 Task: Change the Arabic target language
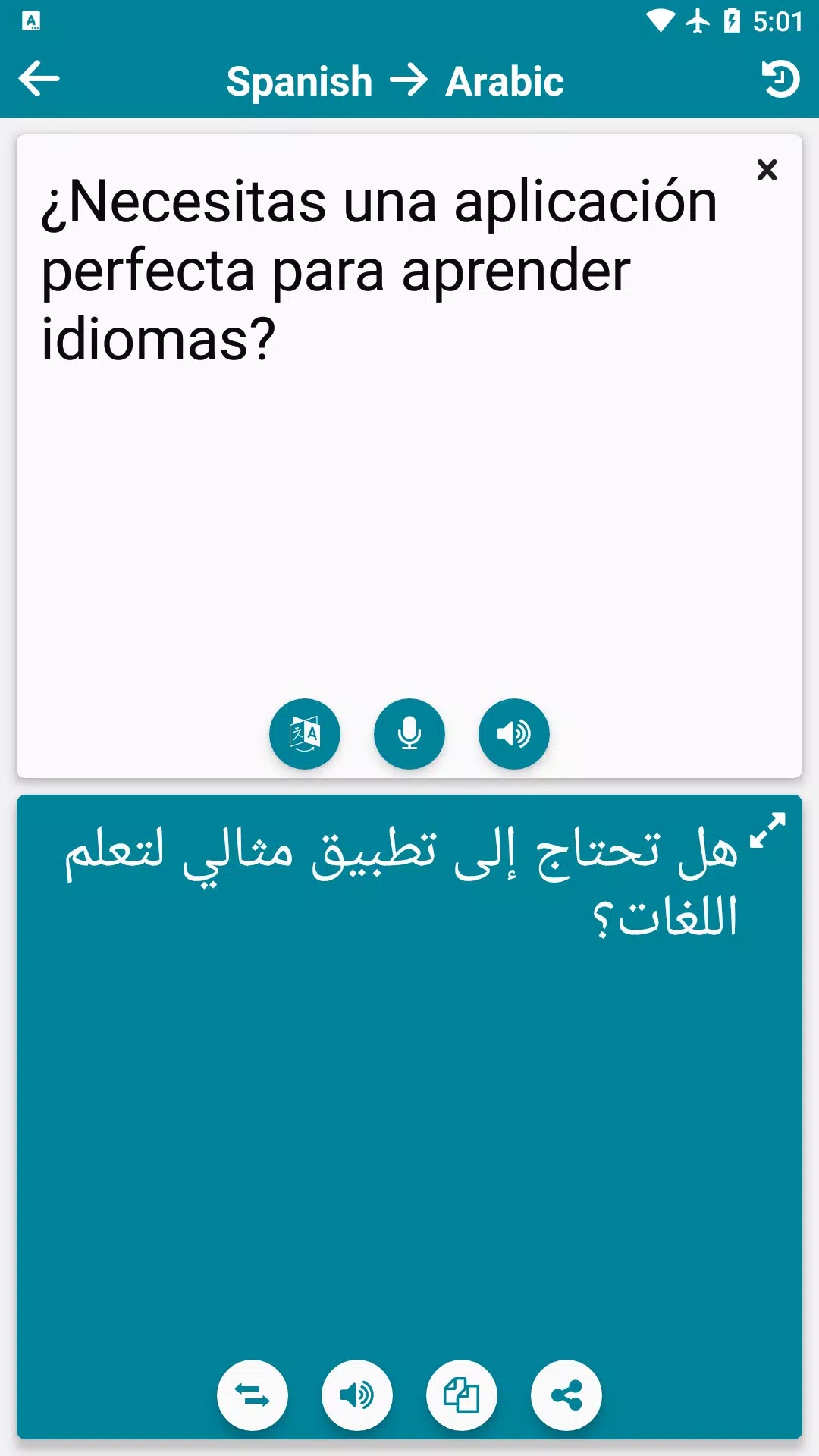[504, 81]
